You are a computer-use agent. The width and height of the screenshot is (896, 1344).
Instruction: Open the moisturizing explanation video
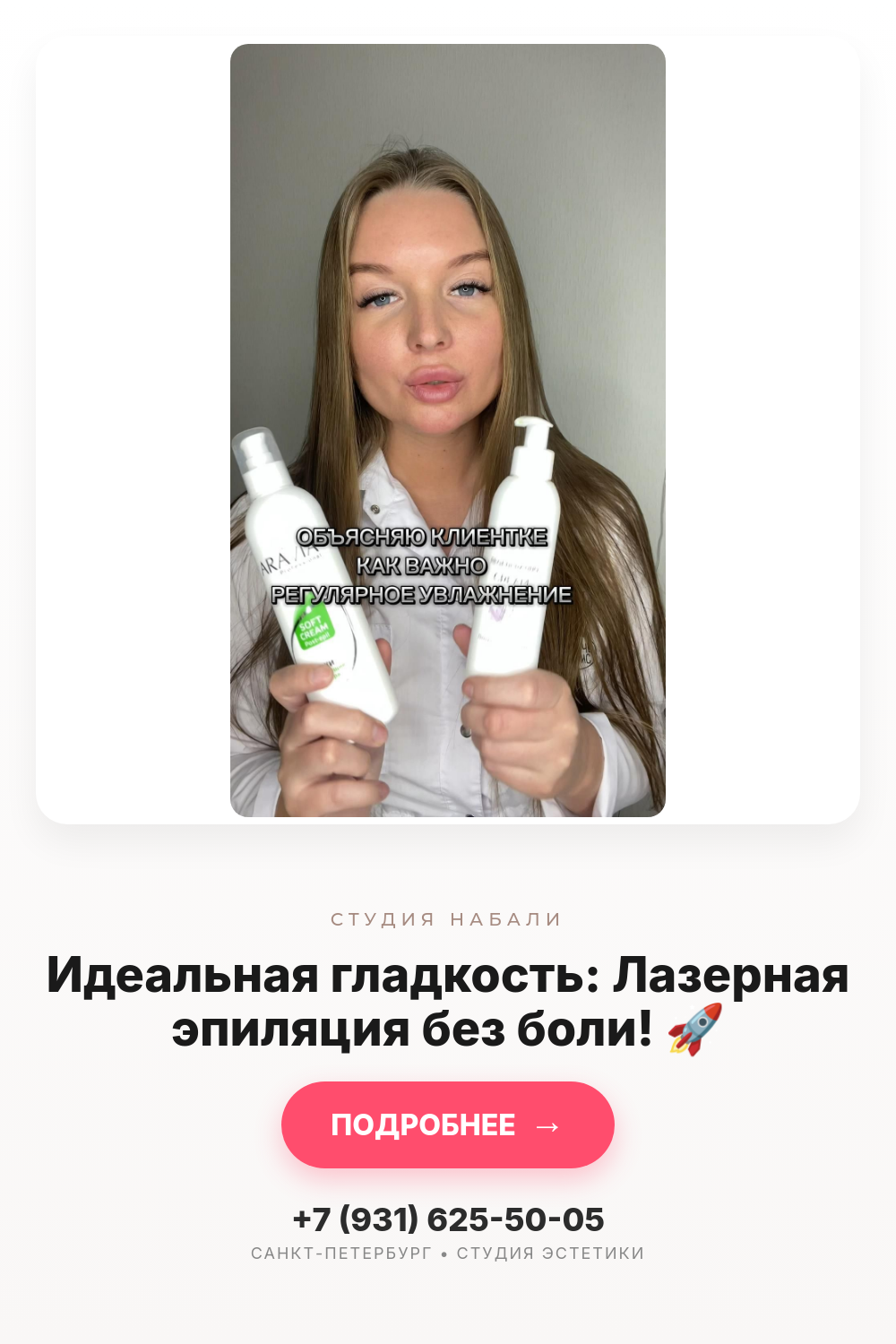[448, 430]
